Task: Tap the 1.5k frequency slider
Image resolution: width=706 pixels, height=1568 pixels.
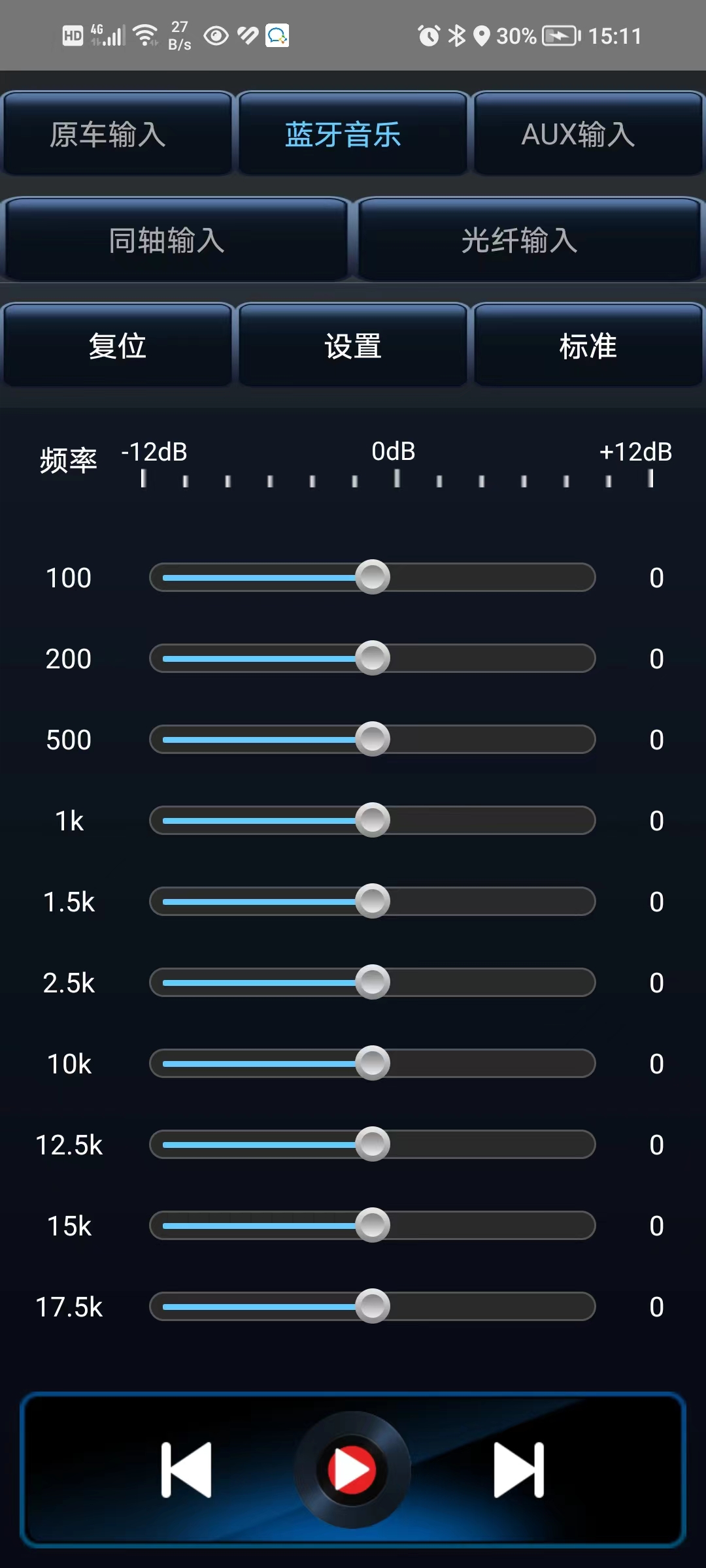Action: pyautogui.click(x=373, y=902)
